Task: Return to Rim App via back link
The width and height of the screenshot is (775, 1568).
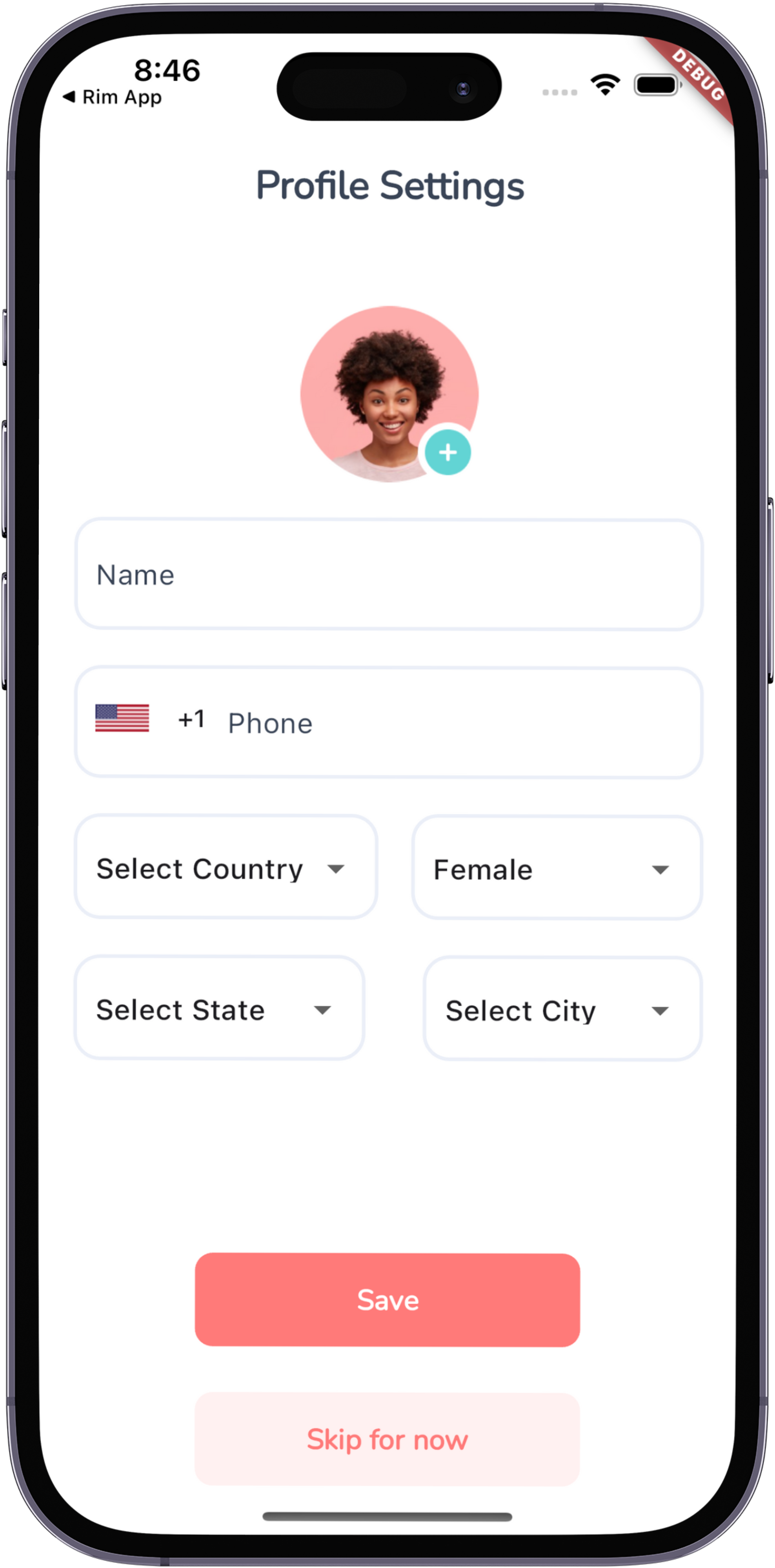Action: tap(113, 97)
